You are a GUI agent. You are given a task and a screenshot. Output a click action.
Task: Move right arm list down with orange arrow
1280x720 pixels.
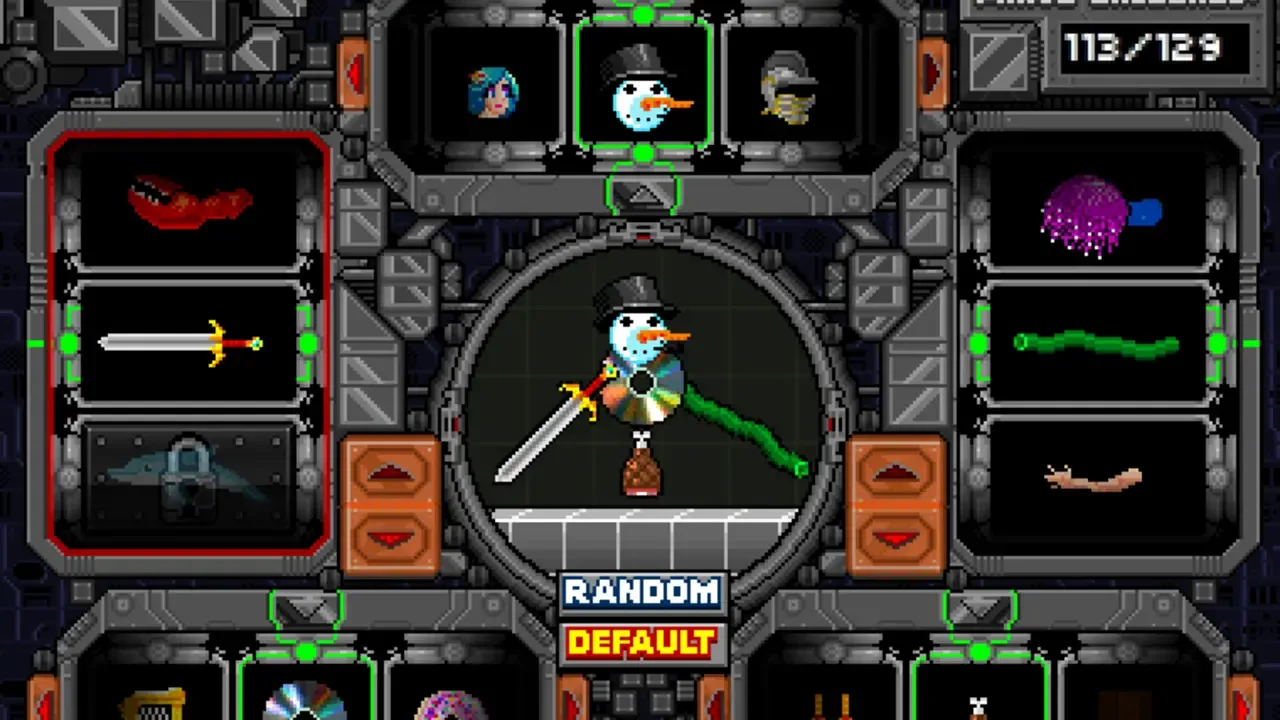tap(896, 538)
